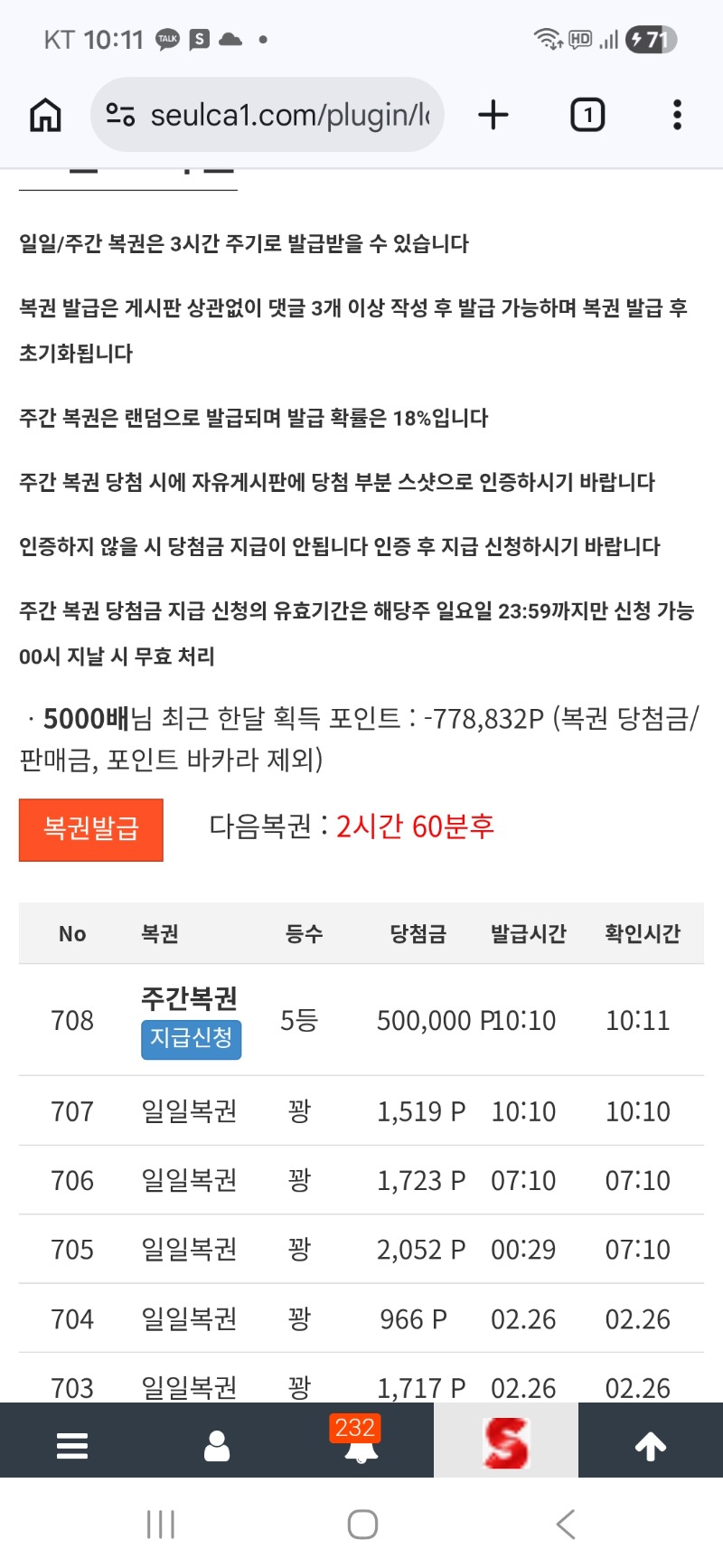Open the profile icon in bottom bar
Screen dimensions: 723x1568
point(217,1445)
